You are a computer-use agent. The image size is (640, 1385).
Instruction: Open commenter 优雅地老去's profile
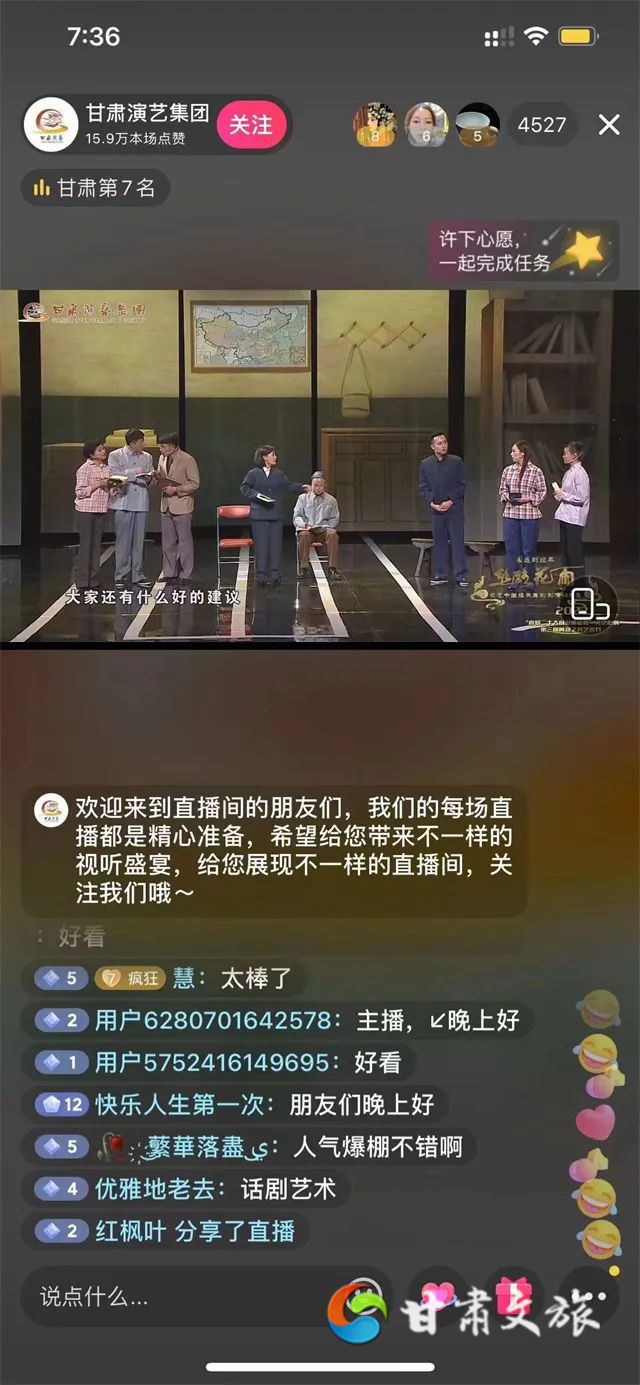pos(164,1189)
